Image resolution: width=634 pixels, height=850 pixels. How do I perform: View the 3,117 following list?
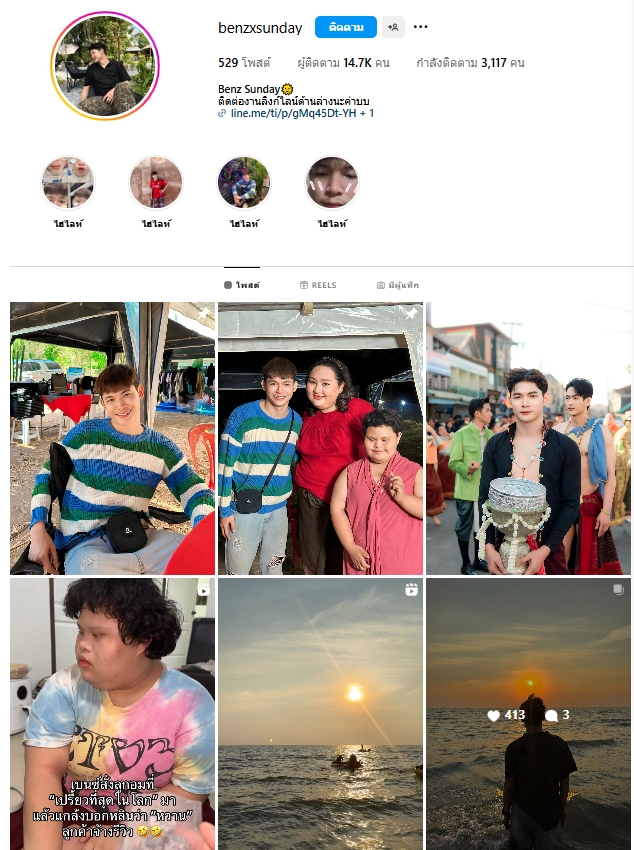pyautogui.click(x=470, y=62)
